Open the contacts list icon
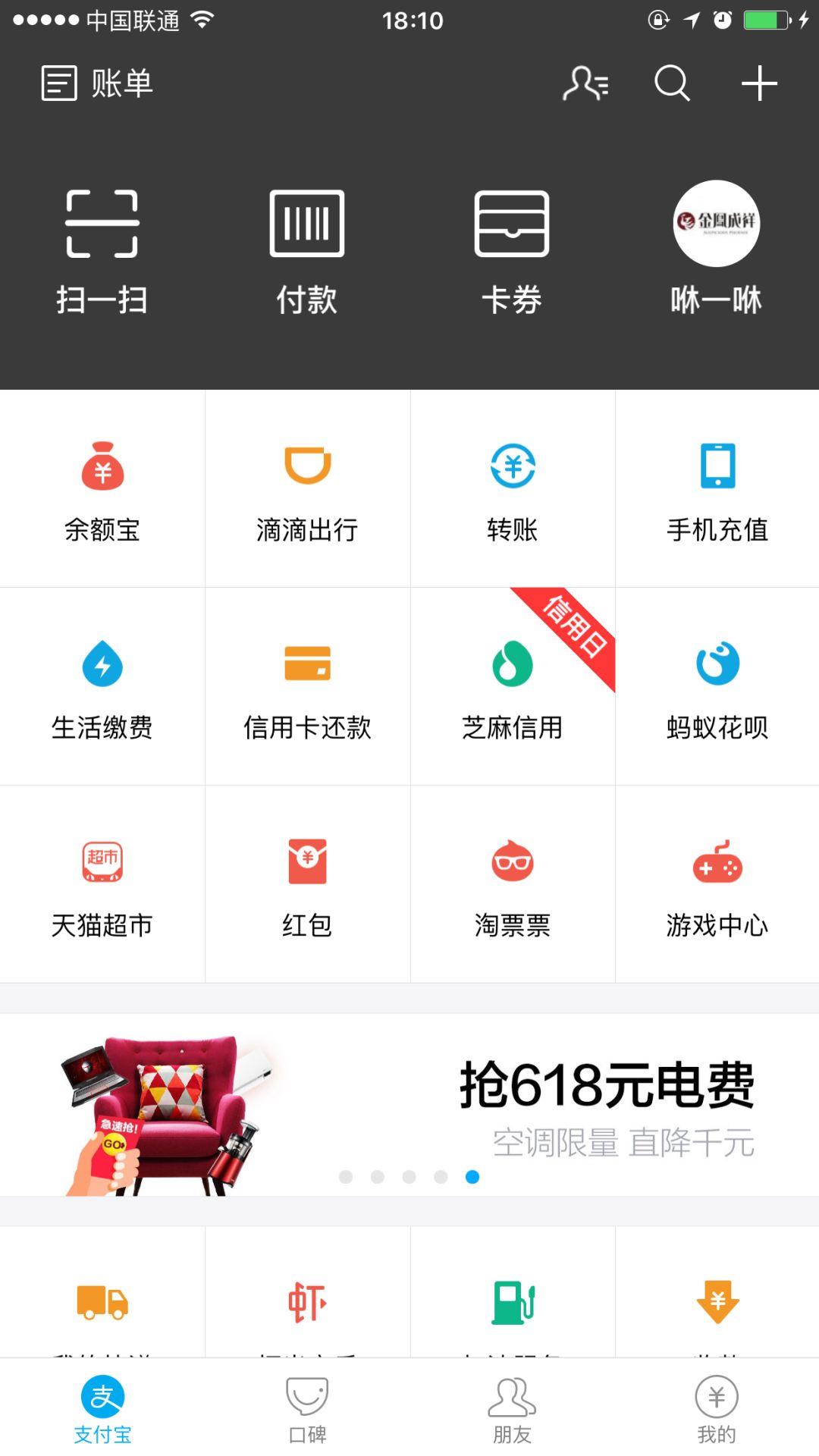 click(x=585, y=83)
